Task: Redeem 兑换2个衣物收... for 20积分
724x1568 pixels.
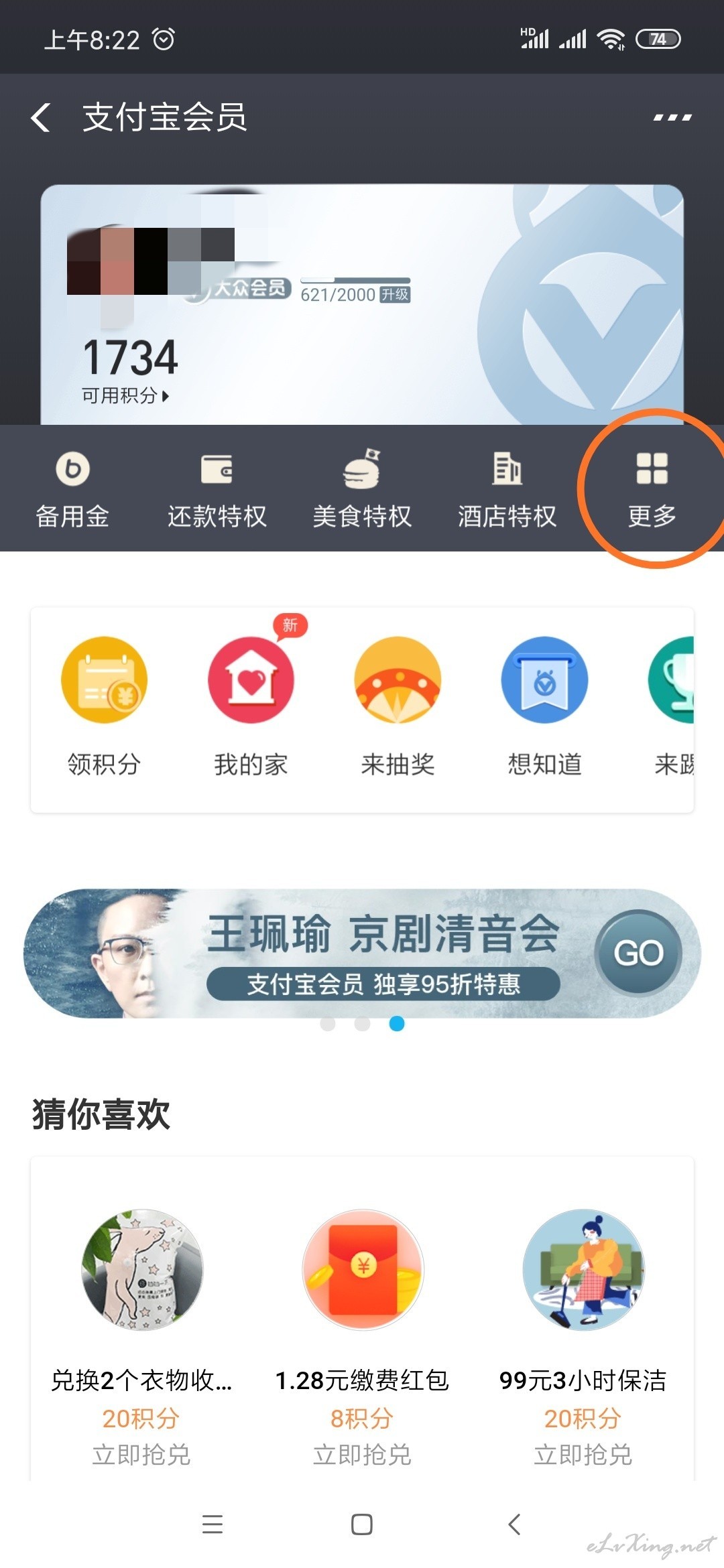Action: click(x=141, y=1455)
